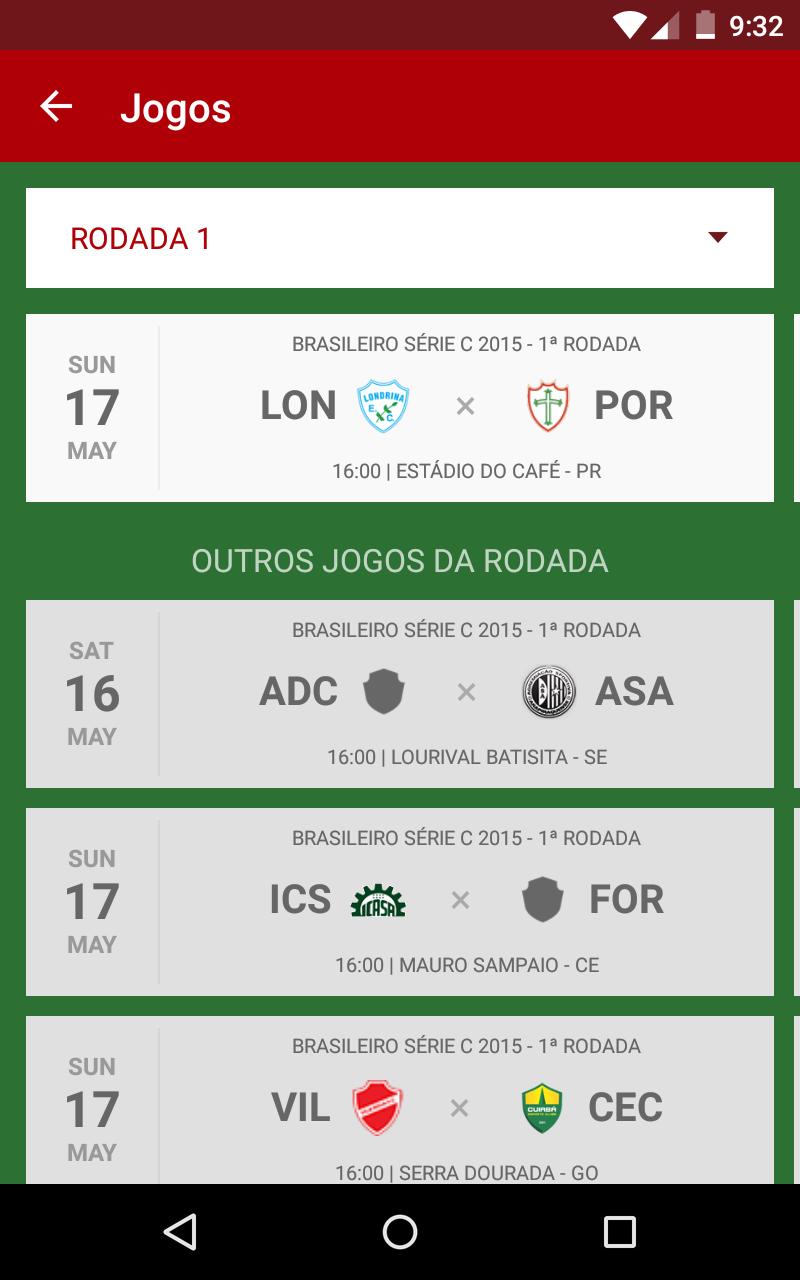Image resolution: width=800 pixels, height=1280 pixels.
Task: Select the Vila Nova red badge
Action: (x=378, y=1108)
